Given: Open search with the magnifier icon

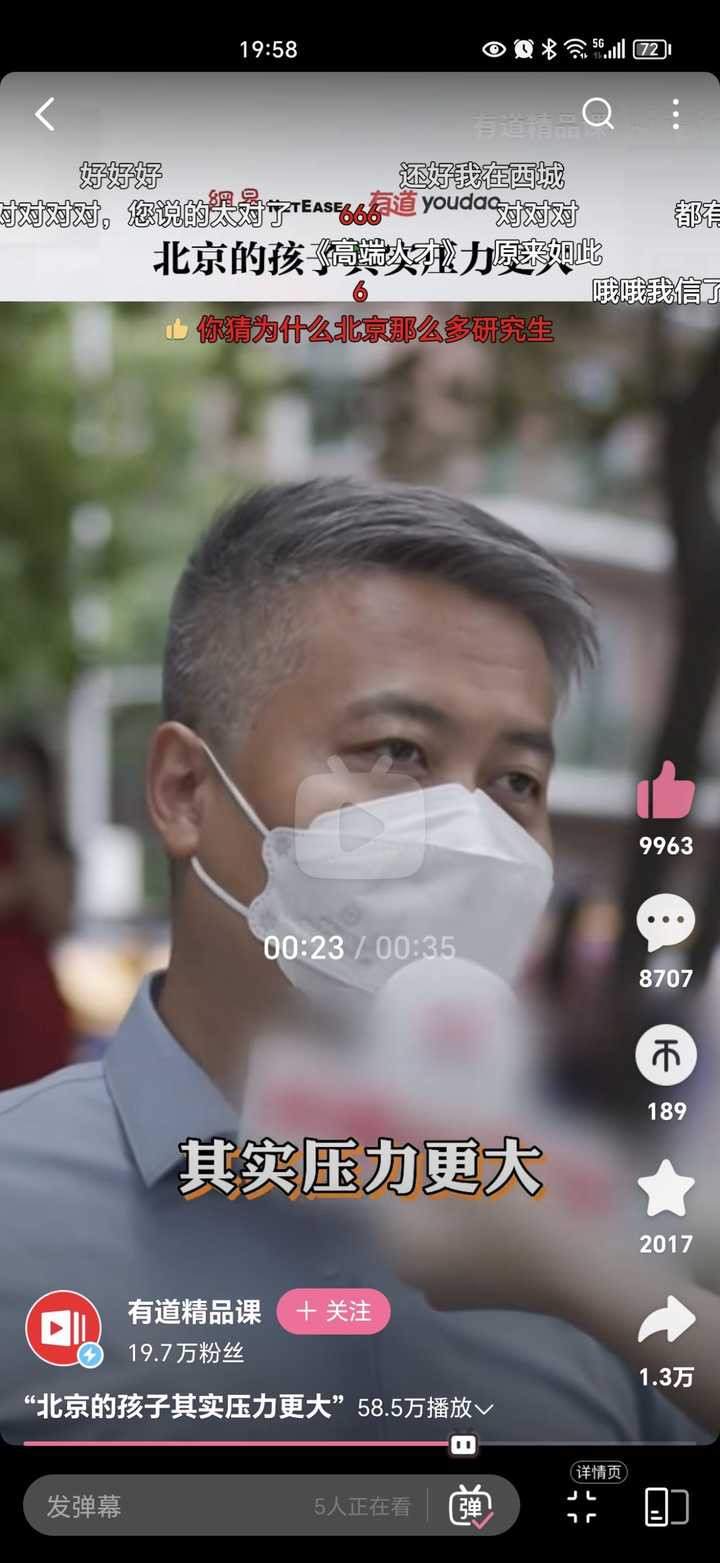Looking at the screenshot, I should click(598, 113).
